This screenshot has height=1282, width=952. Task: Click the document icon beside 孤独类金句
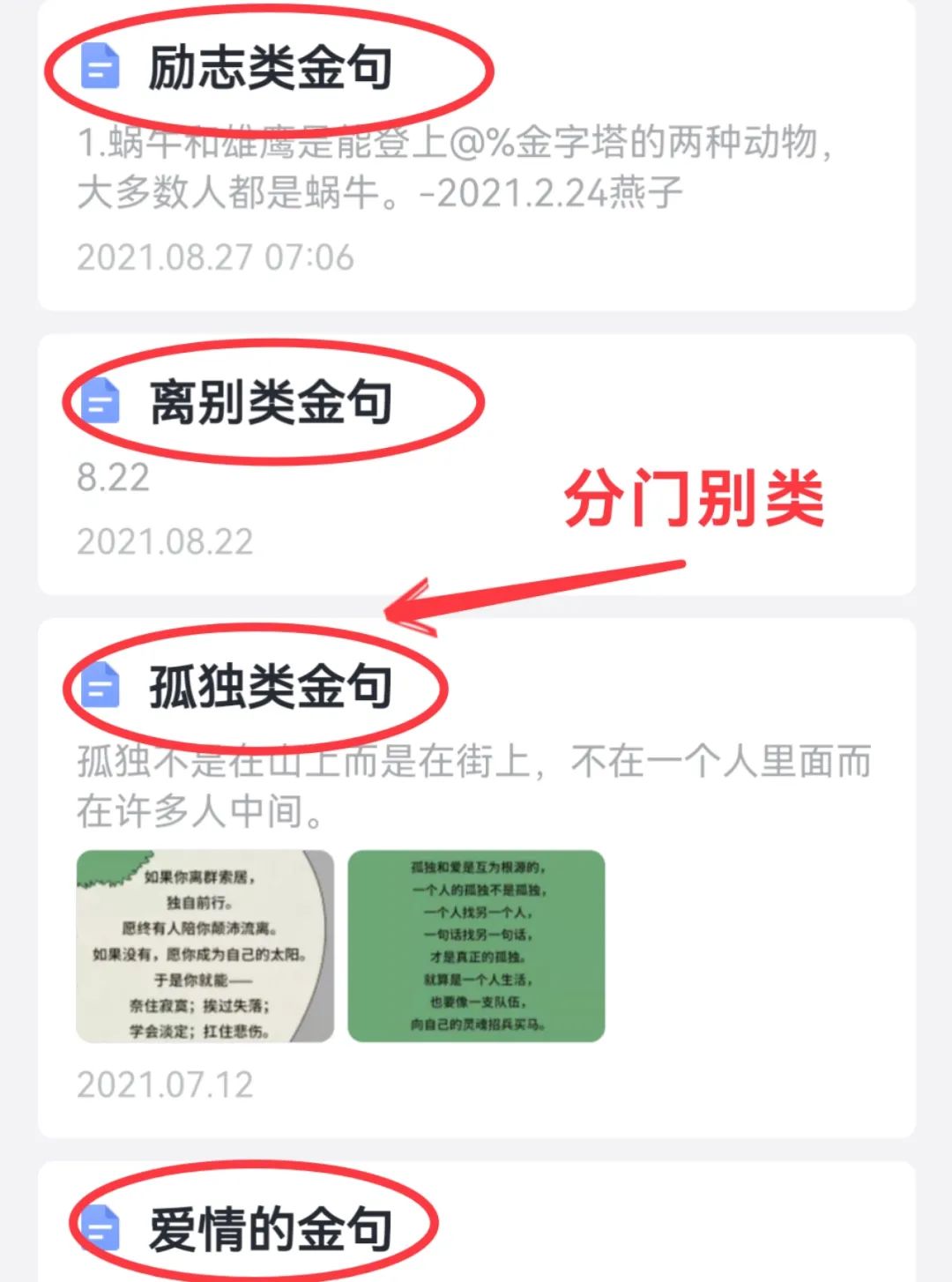coord(100,687)
